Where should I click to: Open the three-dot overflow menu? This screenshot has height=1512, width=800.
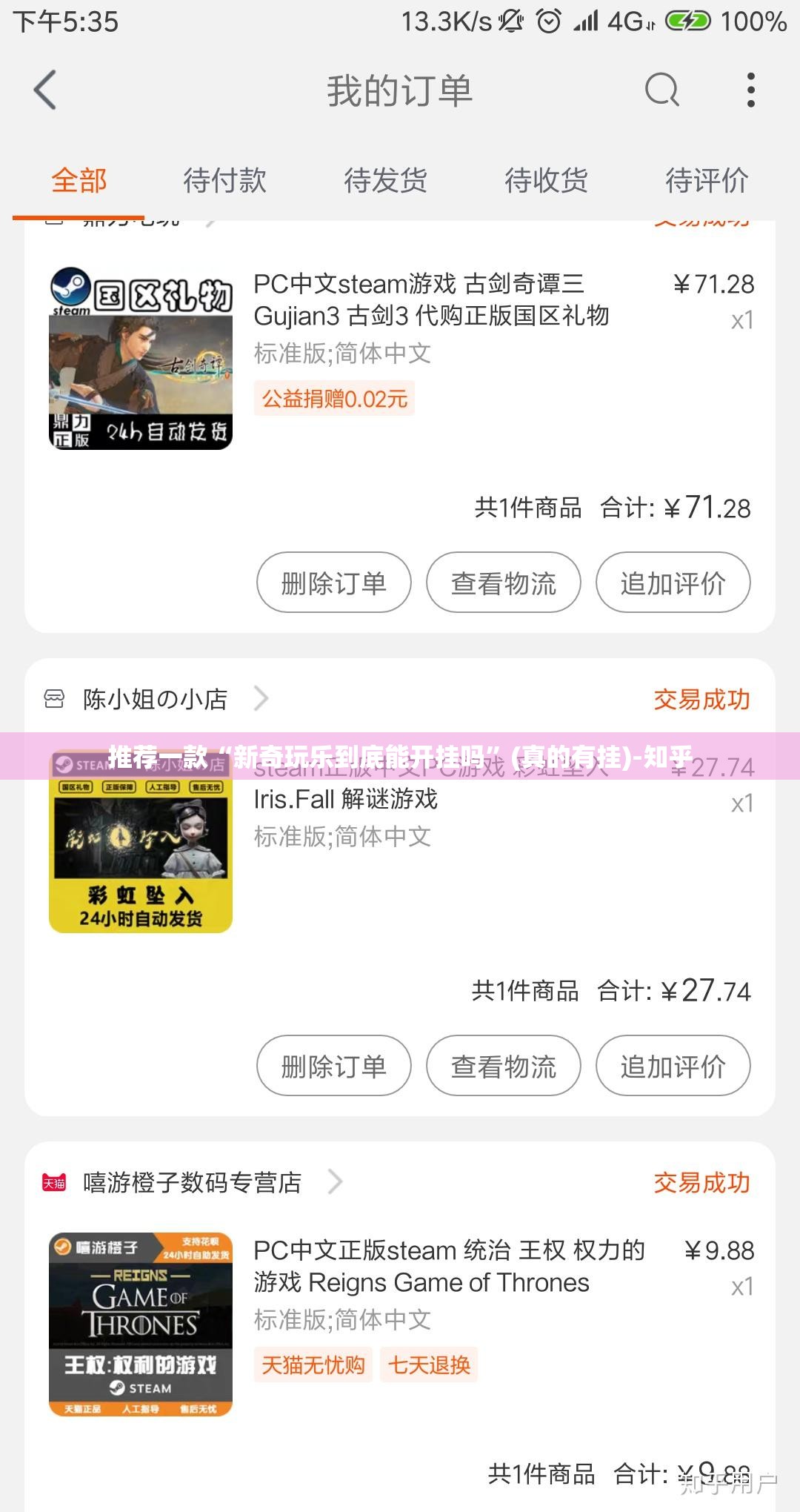tap(751, 90)
